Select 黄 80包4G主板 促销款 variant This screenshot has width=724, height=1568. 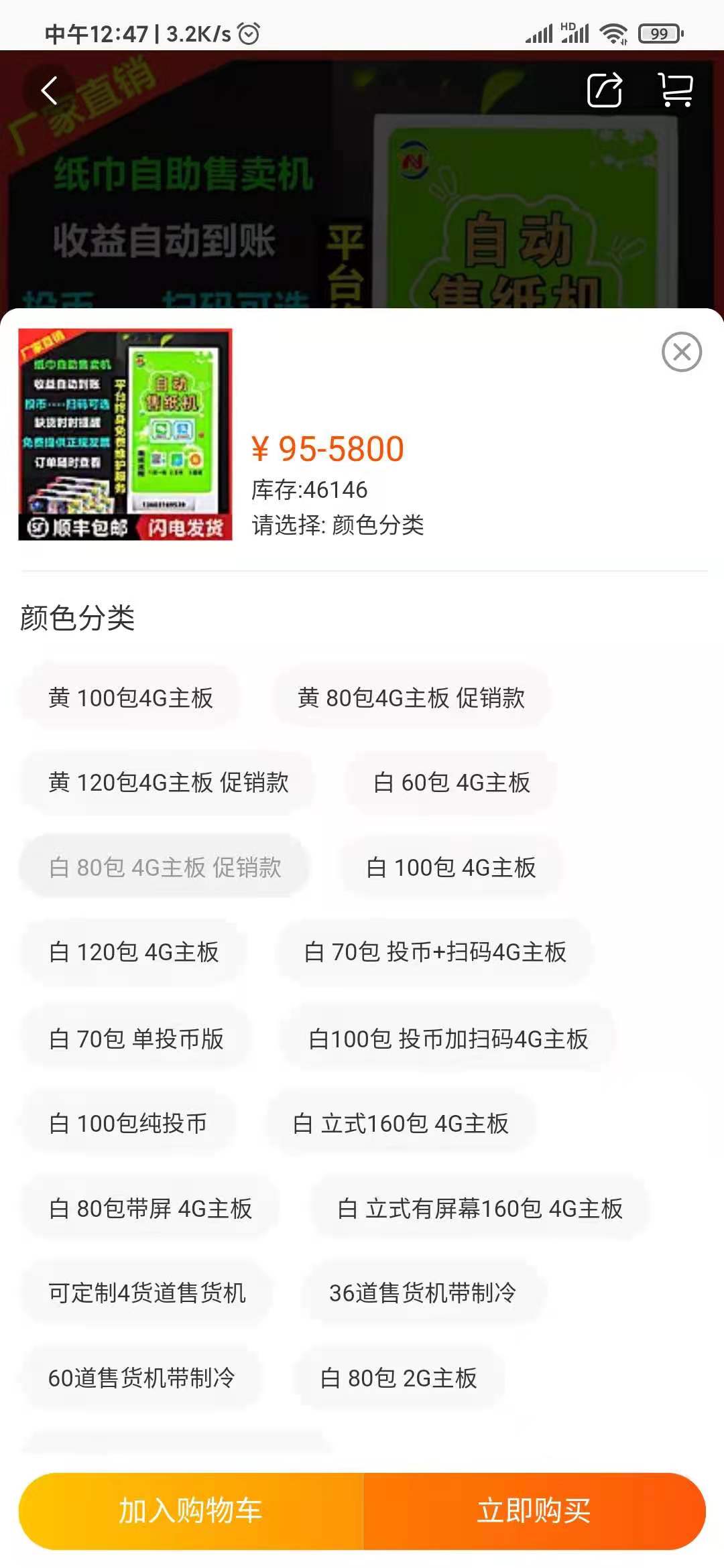click(413, 697)
